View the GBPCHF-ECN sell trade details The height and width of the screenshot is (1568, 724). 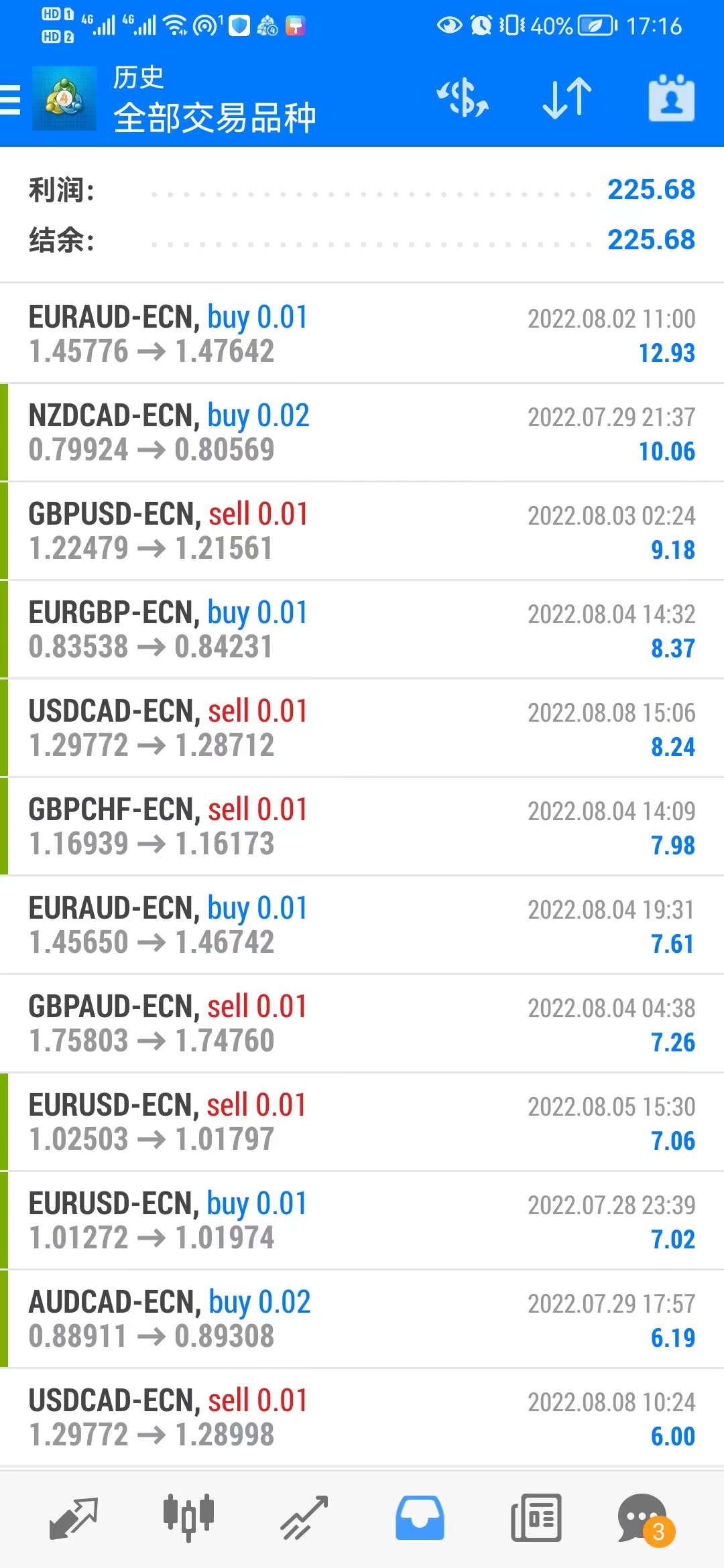pos(362,827)
